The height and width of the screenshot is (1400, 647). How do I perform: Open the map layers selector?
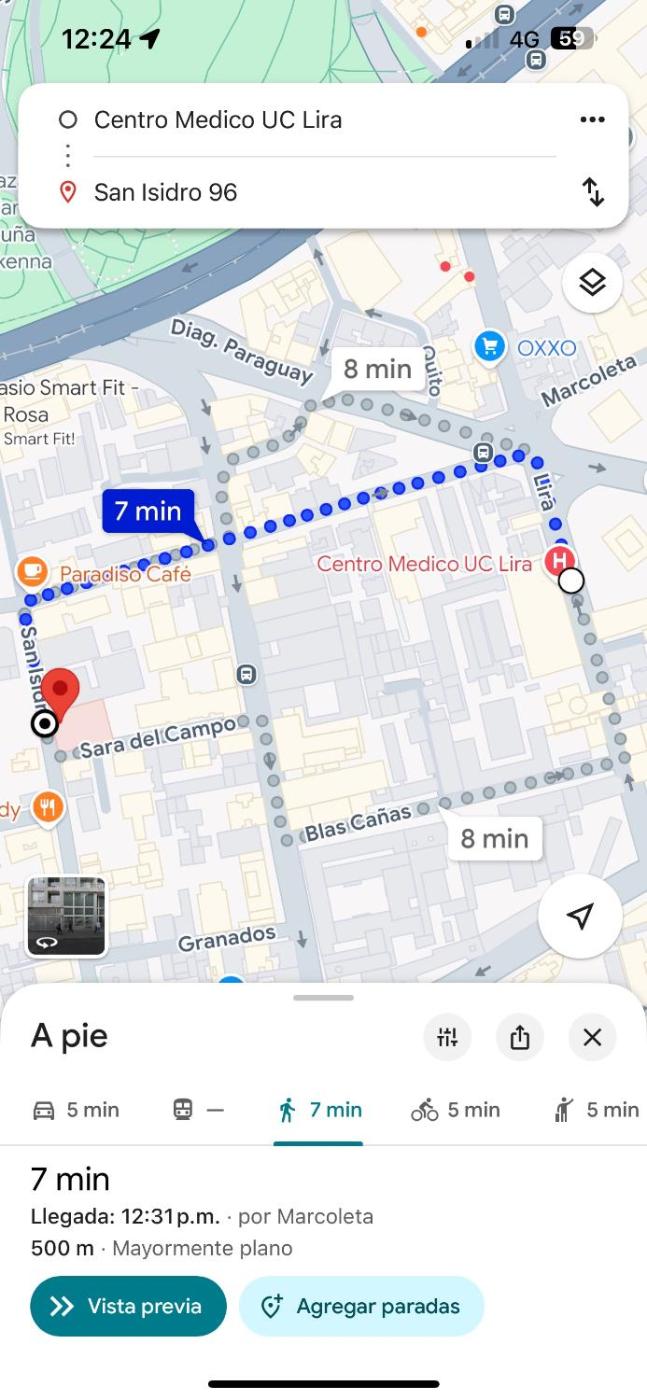click(x=592, y=284)
